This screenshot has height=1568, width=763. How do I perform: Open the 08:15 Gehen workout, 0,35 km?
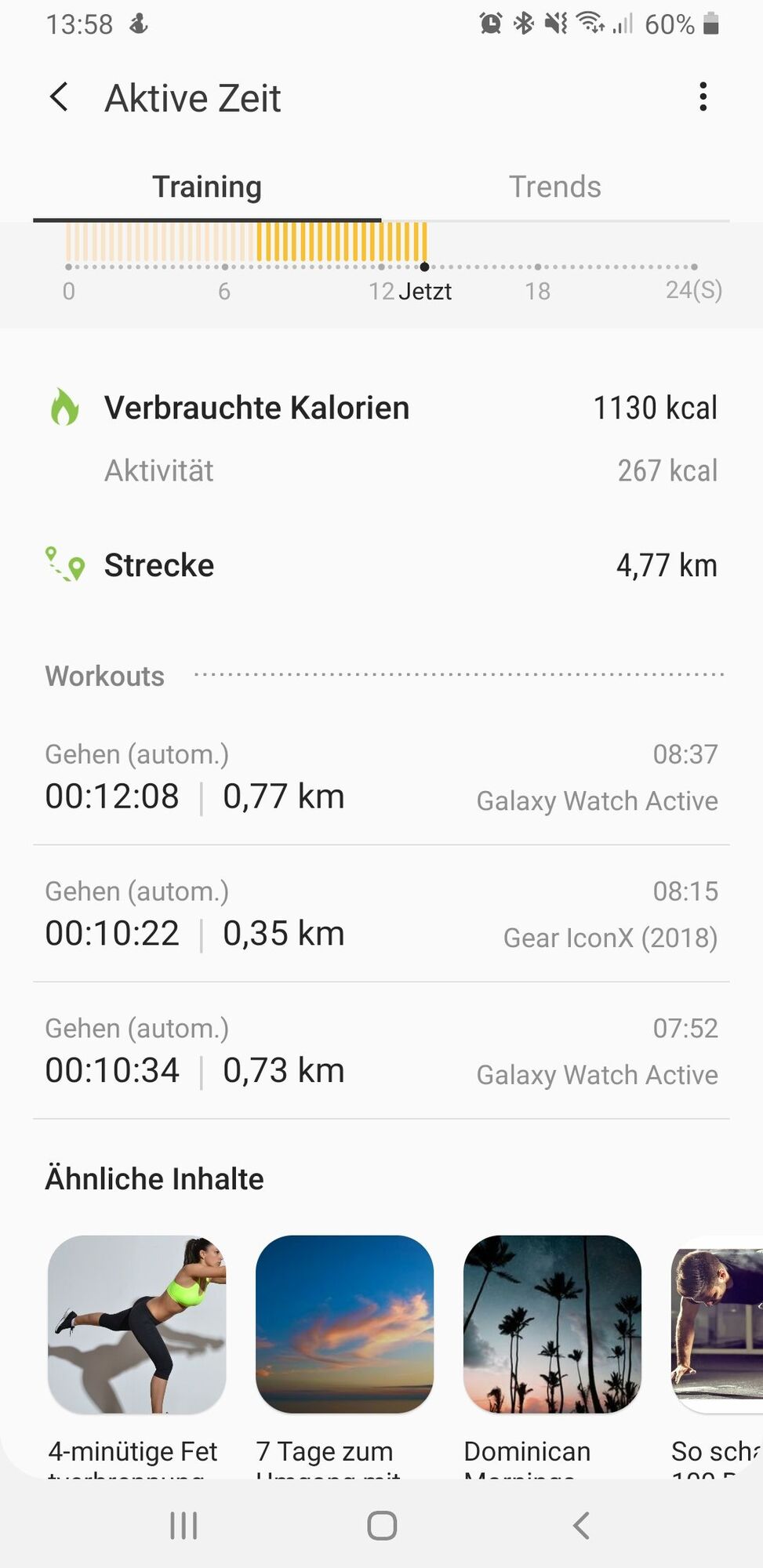tap(381, 915)
